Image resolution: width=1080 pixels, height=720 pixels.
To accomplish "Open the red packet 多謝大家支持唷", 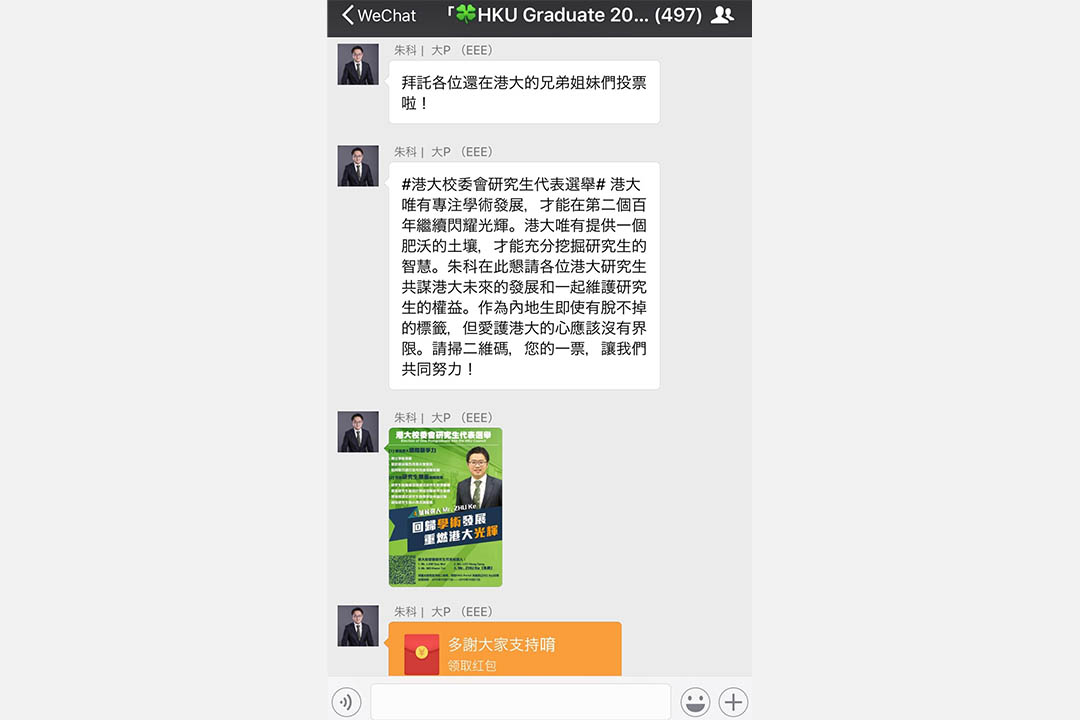I will [x=505, y=650].
